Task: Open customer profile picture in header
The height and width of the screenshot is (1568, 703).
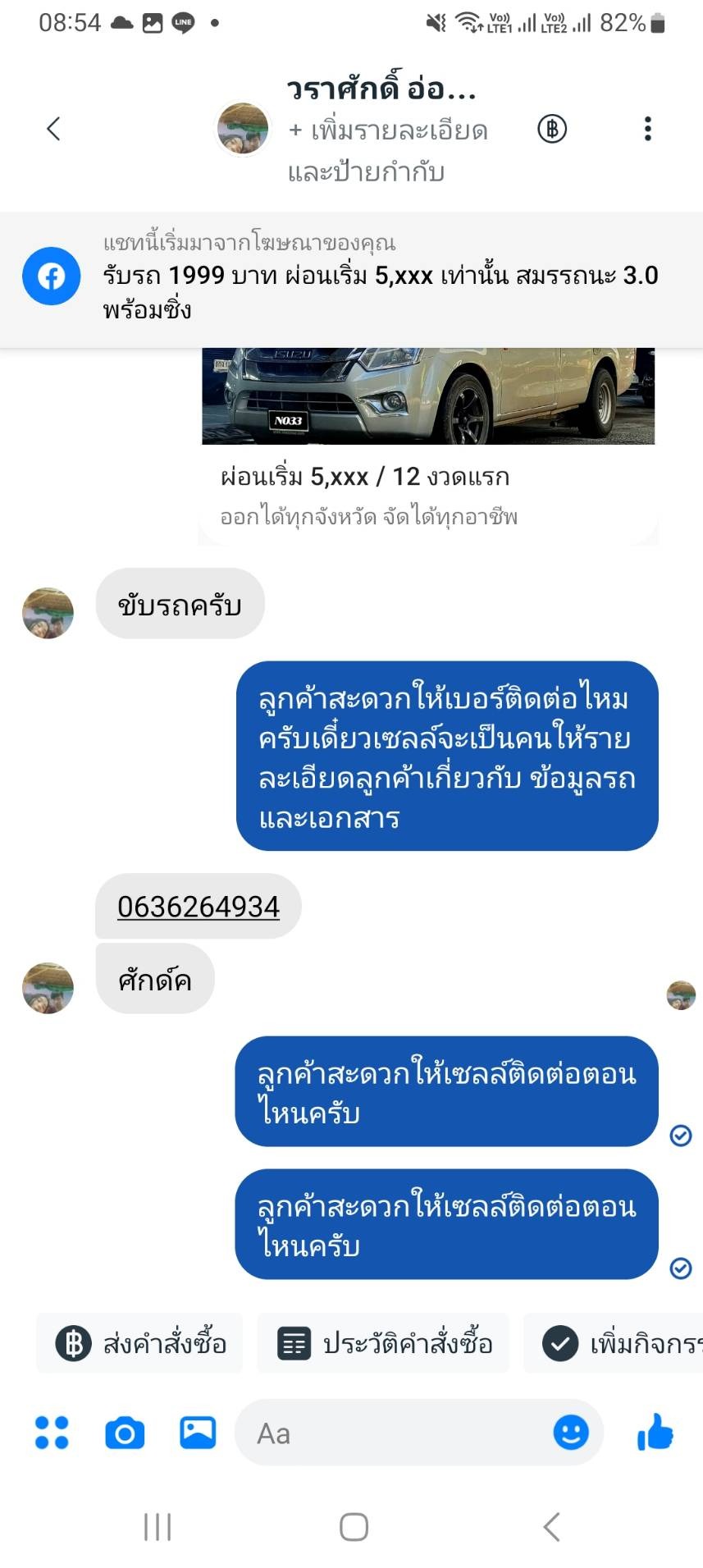Action: 243,129
